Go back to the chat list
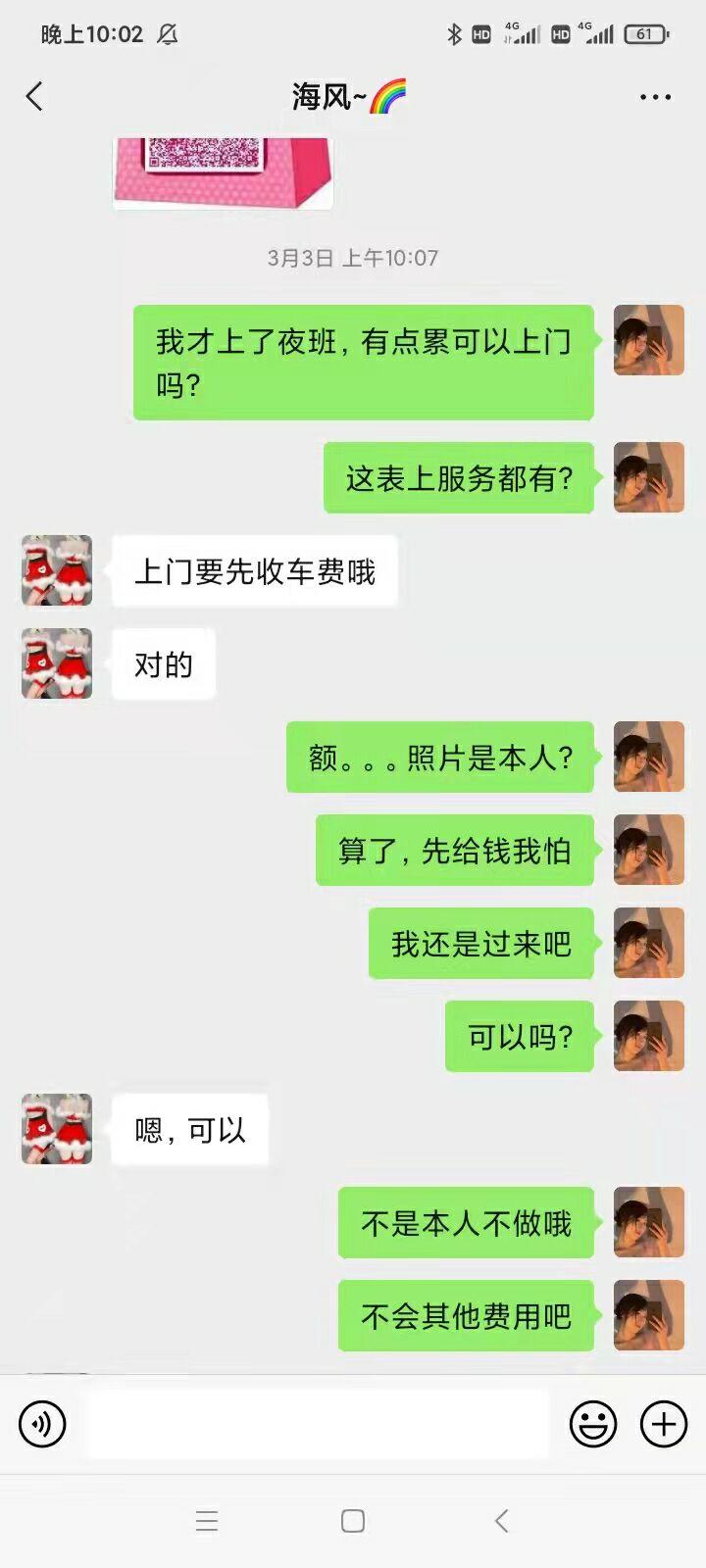 tap(34, 96)
